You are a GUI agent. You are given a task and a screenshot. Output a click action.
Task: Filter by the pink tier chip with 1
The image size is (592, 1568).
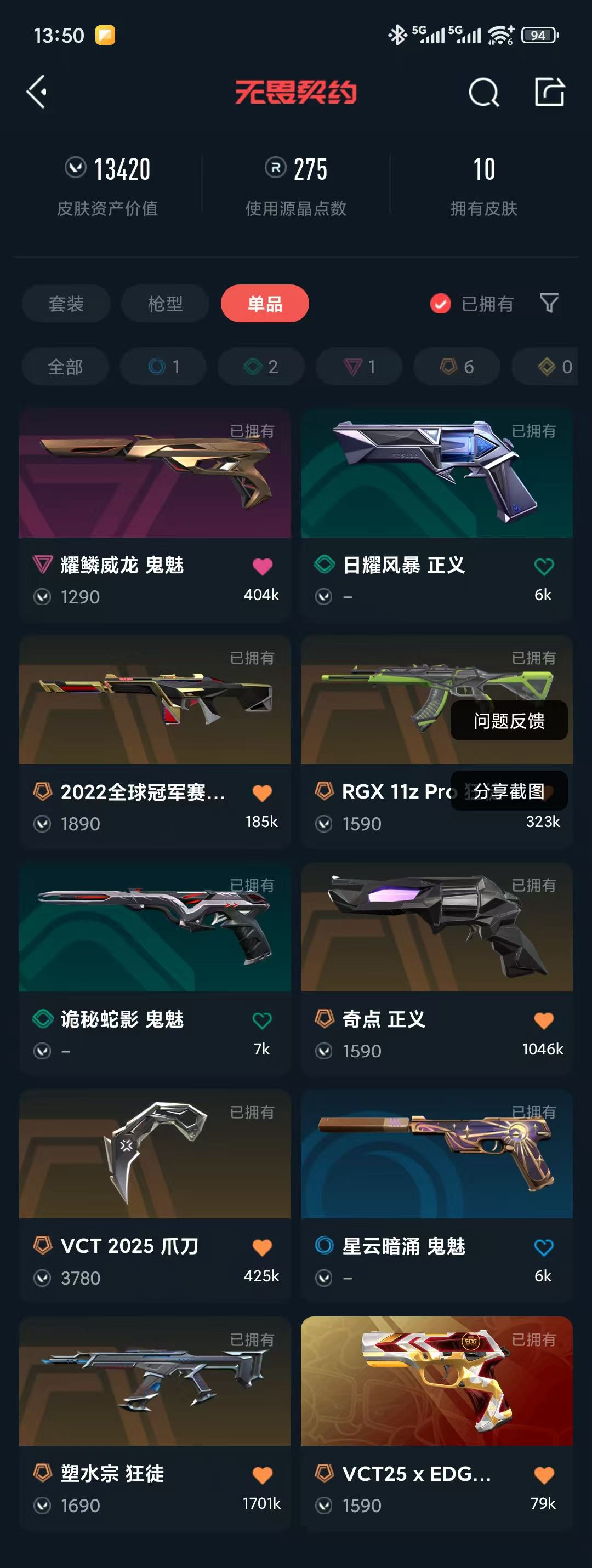pyautogui.click(x=358, y=367)
